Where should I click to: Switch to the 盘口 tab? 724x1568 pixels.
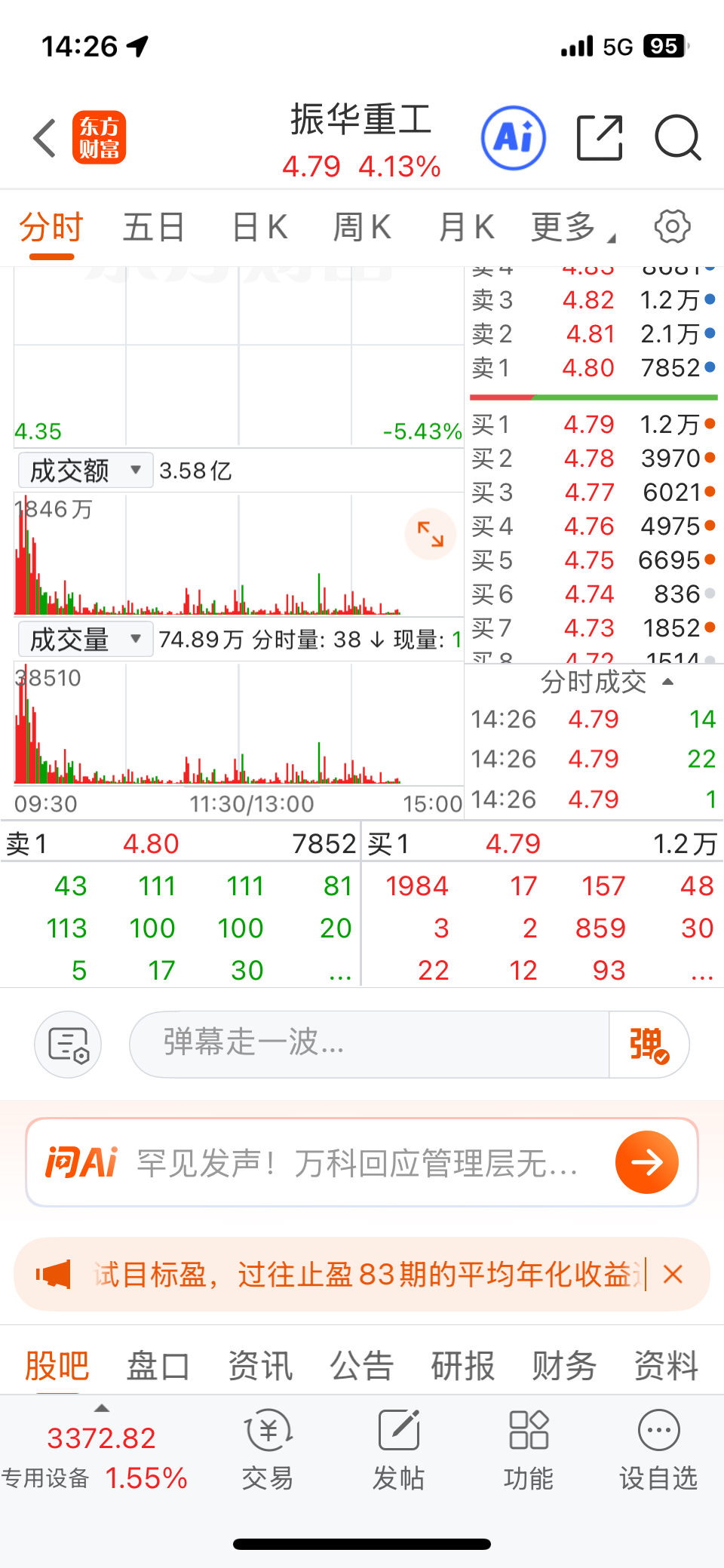pos(158,1366)
